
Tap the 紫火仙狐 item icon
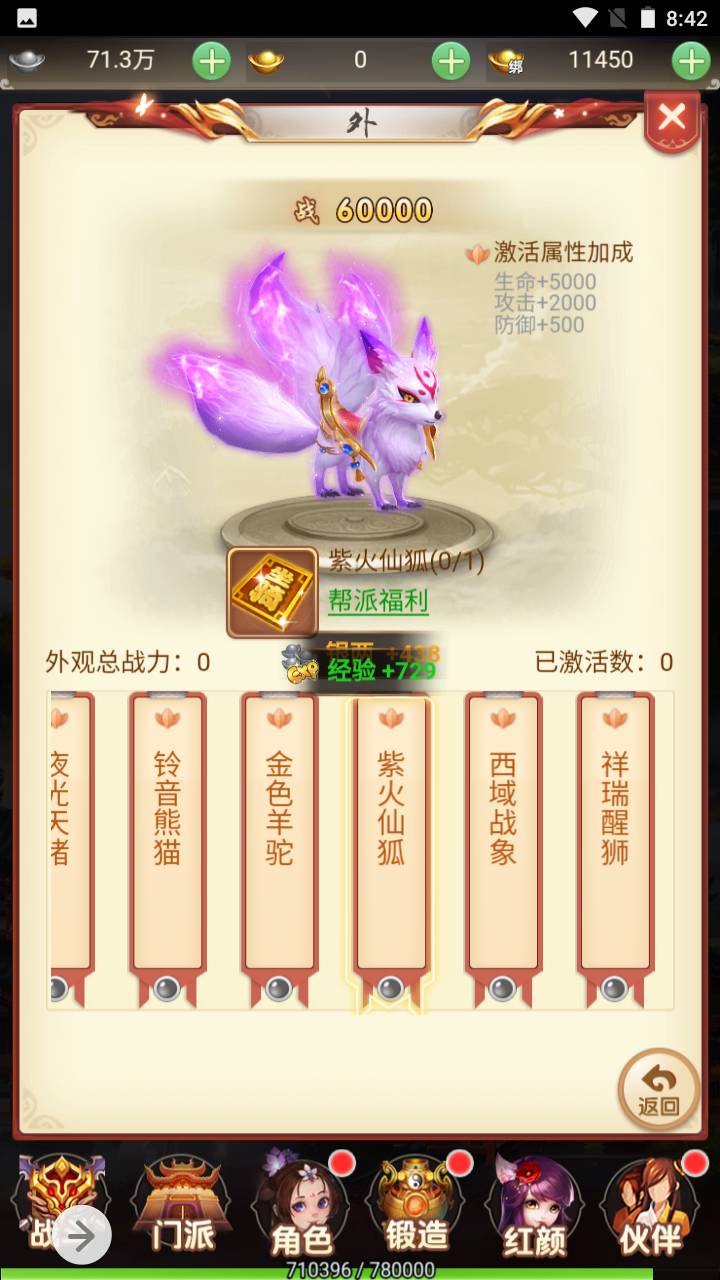(x=272, y=592)
